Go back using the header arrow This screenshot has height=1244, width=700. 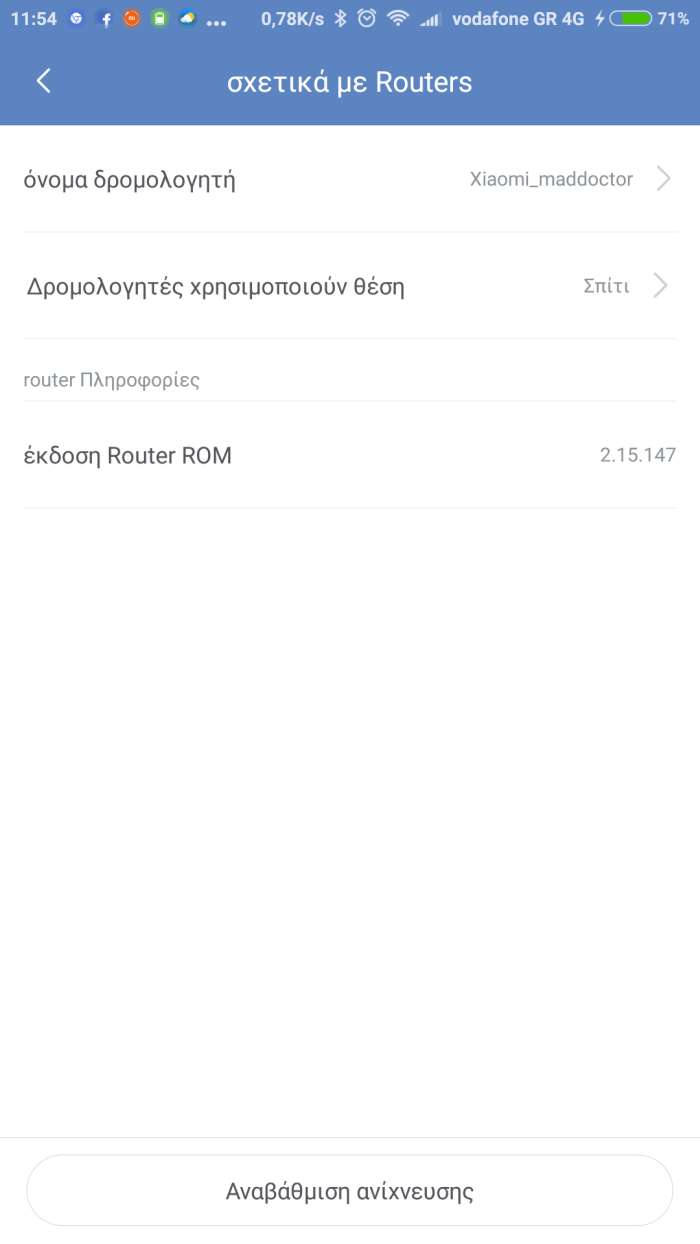43,82
